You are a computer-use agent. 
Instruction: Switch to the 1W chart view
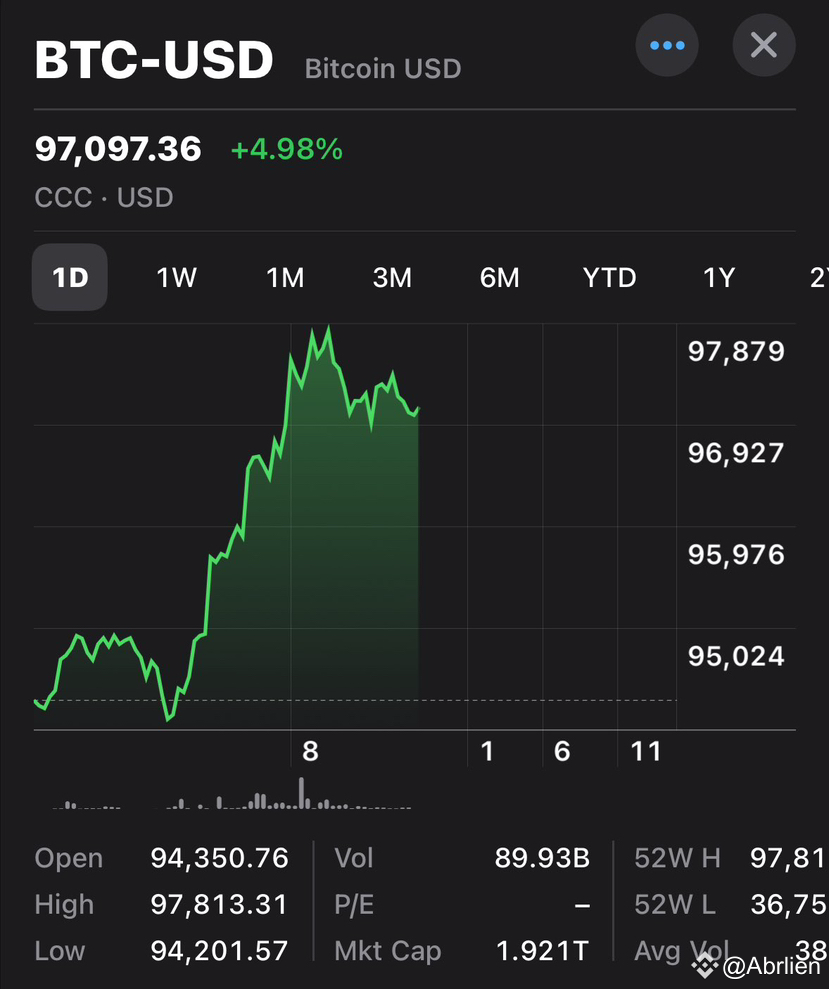coord(176,278)
